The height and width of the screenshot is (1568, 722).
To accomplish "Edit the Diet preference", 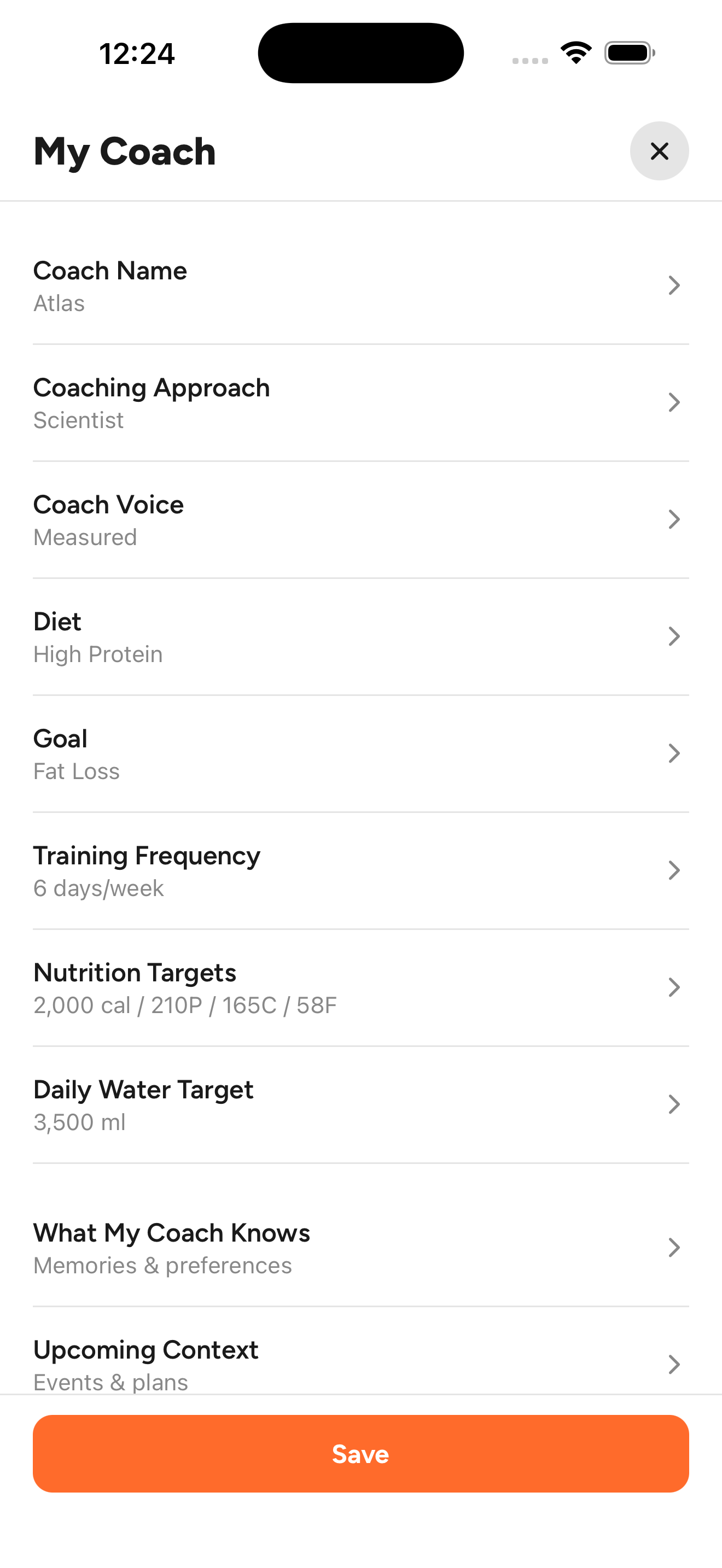I will pos(361,637).
